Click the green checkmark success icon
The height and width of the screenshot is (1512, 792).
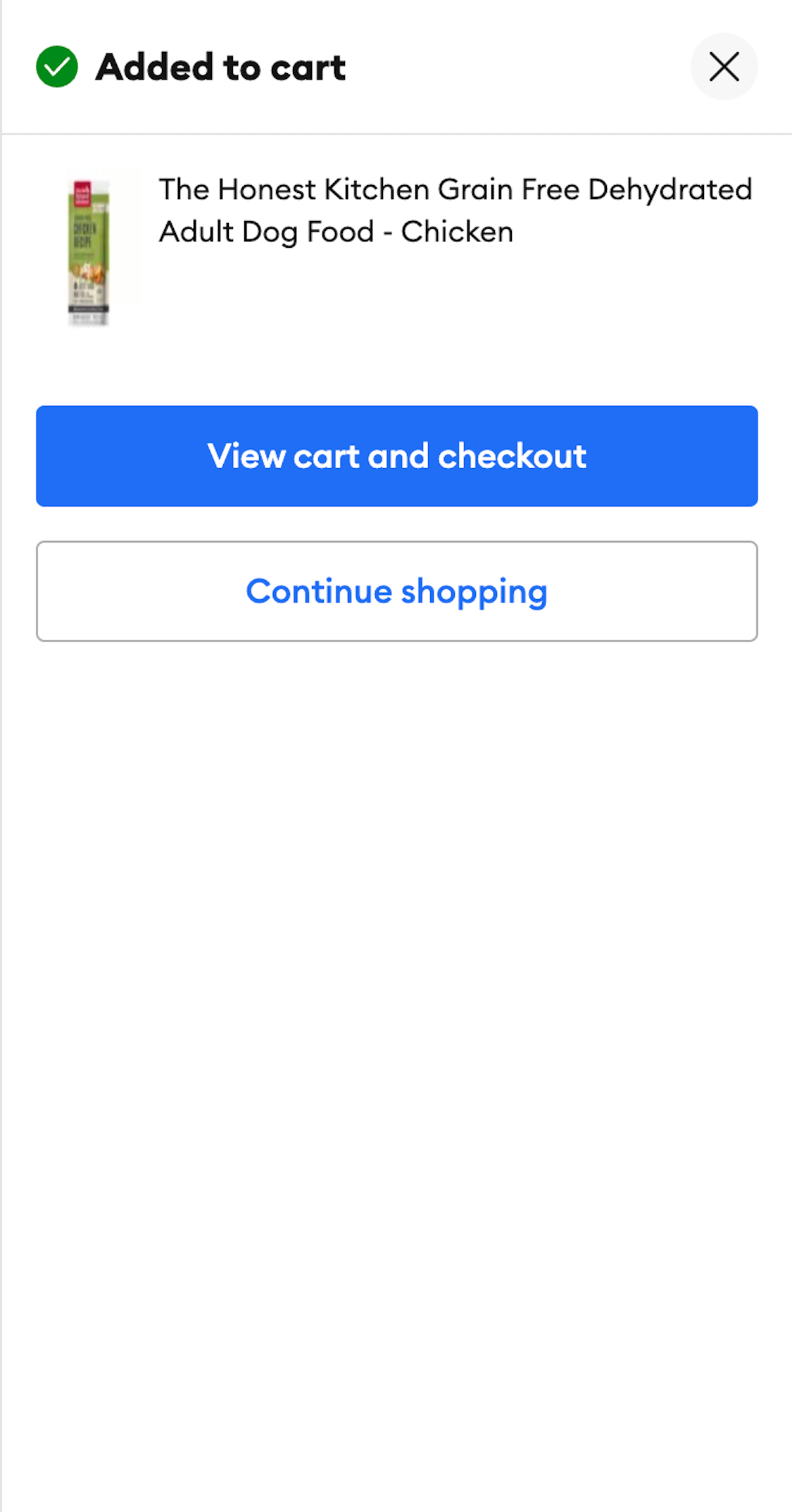56,66
